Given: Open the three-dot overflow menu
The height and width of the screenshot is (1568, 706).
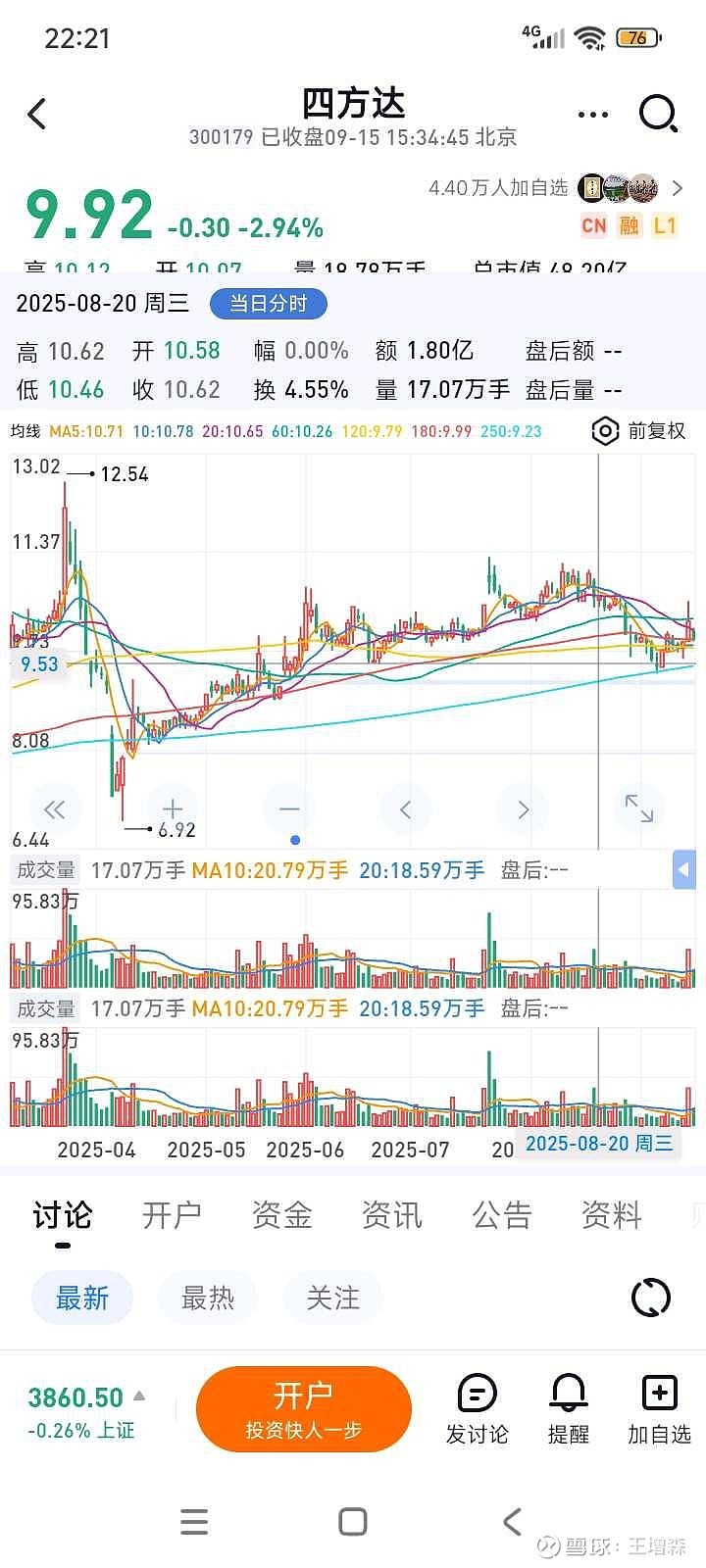Looking at the screenshot, I should pos(592,115).
